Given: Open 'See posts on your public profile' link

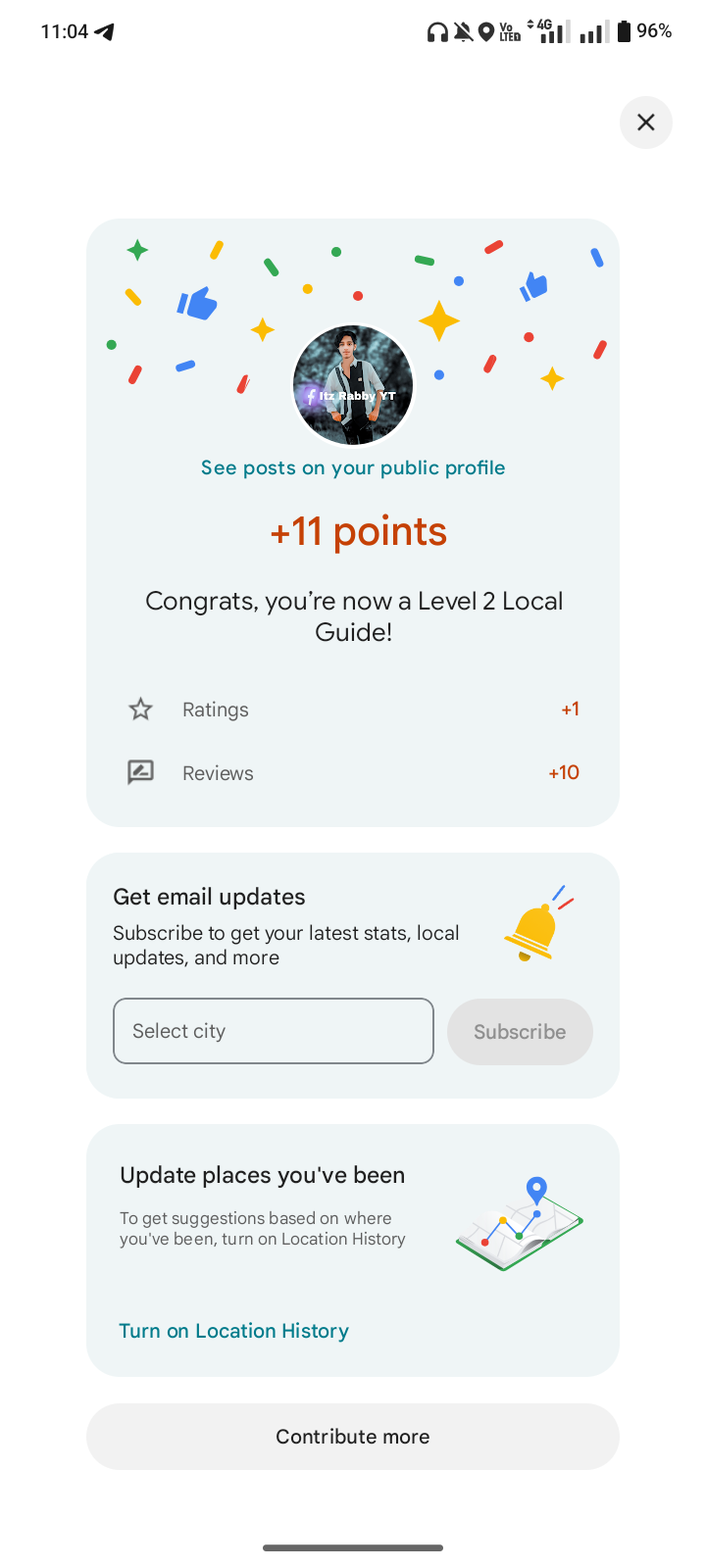Looking at the screenshot, I should (353, 467).
